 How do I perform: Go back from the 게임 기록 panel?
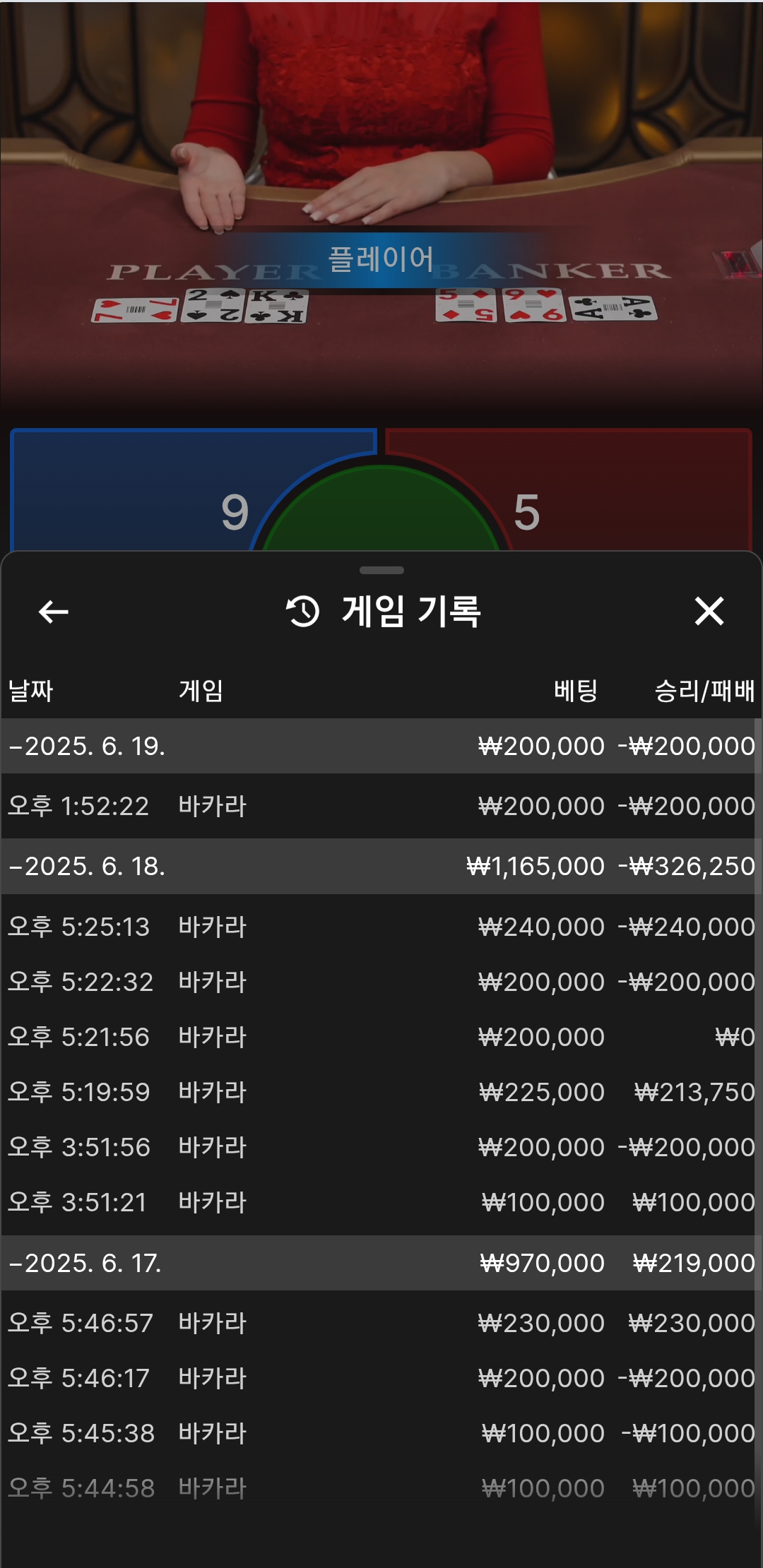tap(54, 612)
